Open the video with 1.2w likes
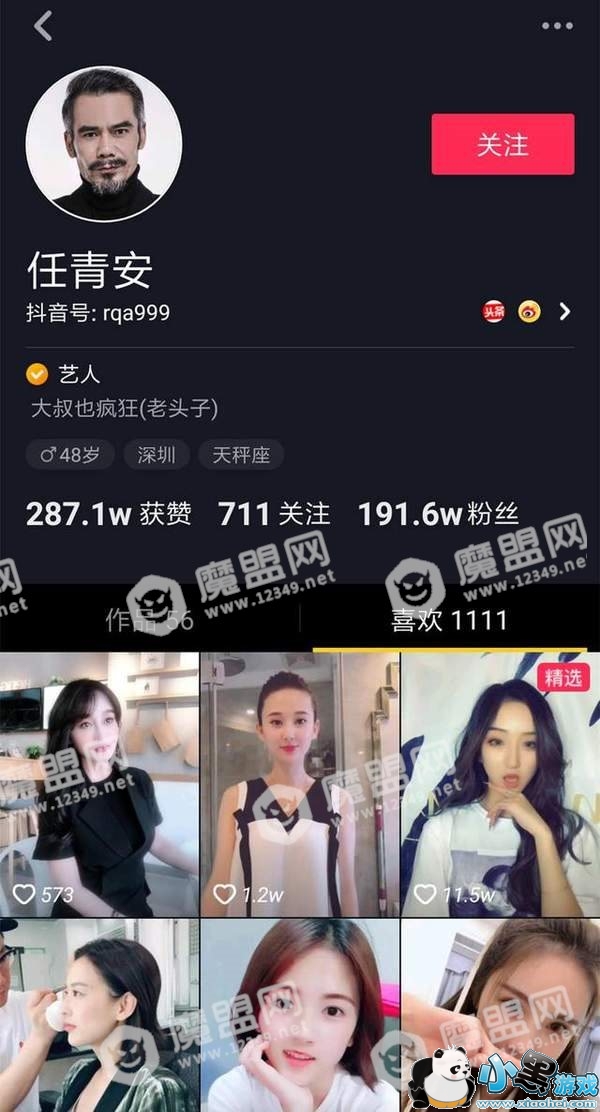This screenshot has width=600, height=1112. [x=299, y=785]
